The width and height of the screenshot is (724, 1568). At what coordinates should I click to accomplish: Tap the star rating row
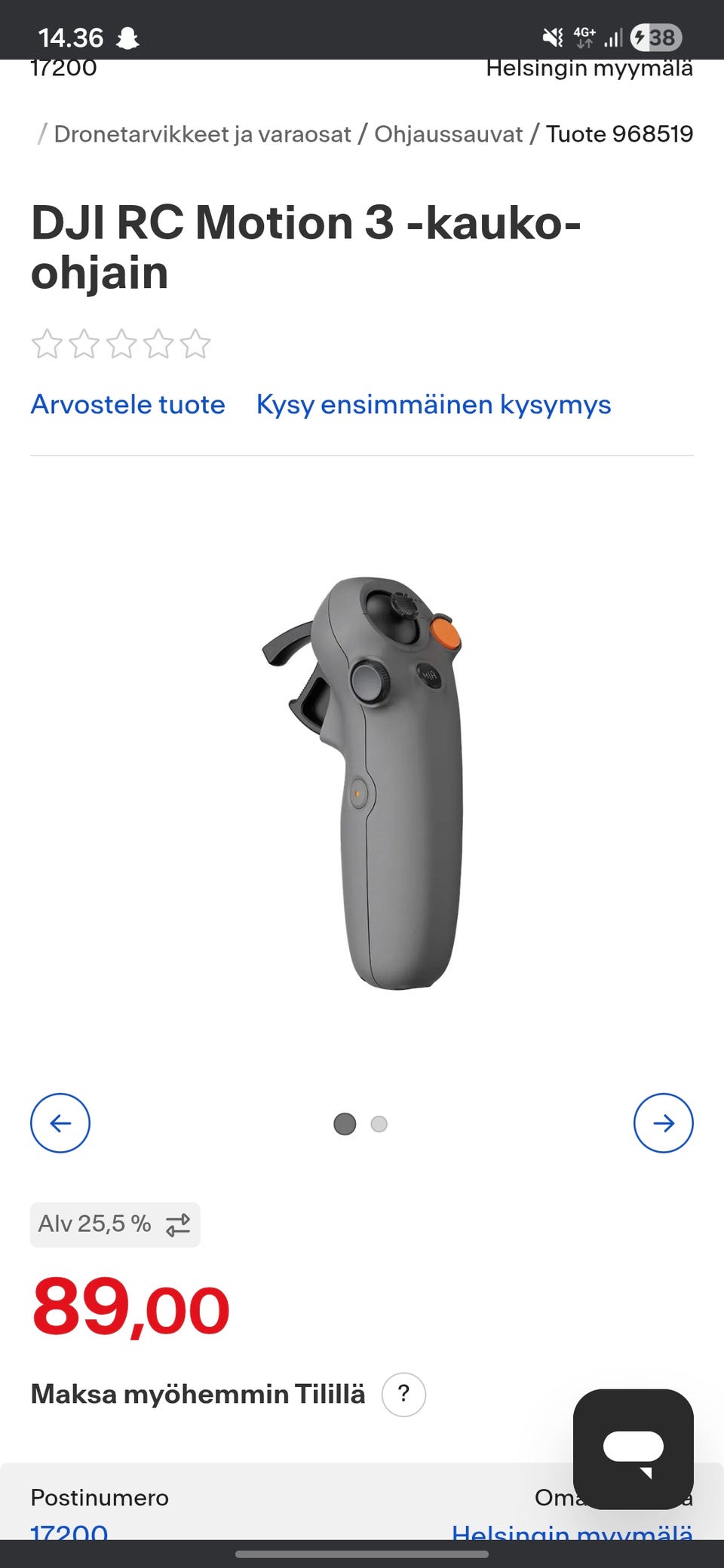click(121, 344)
